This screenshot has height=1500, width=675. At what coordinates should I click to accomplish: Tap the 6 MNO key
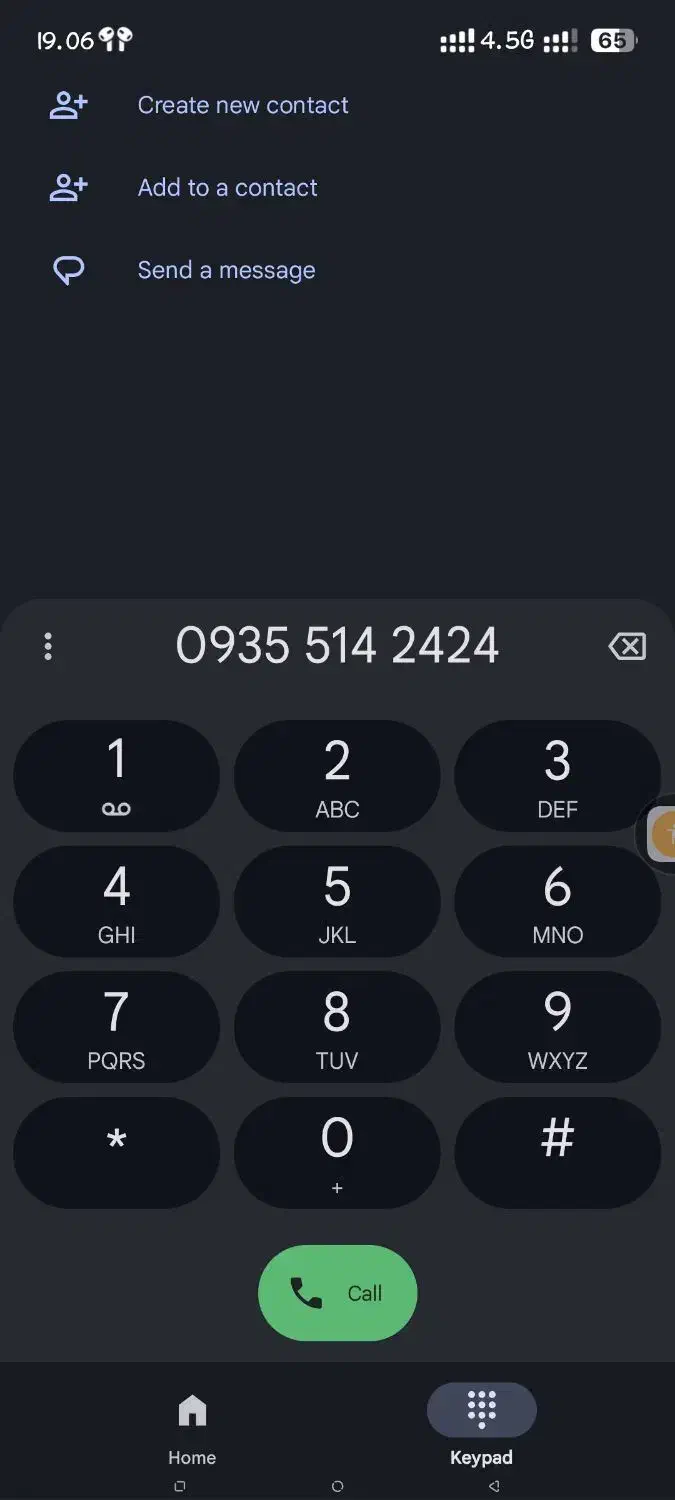[x=557, y=902]
